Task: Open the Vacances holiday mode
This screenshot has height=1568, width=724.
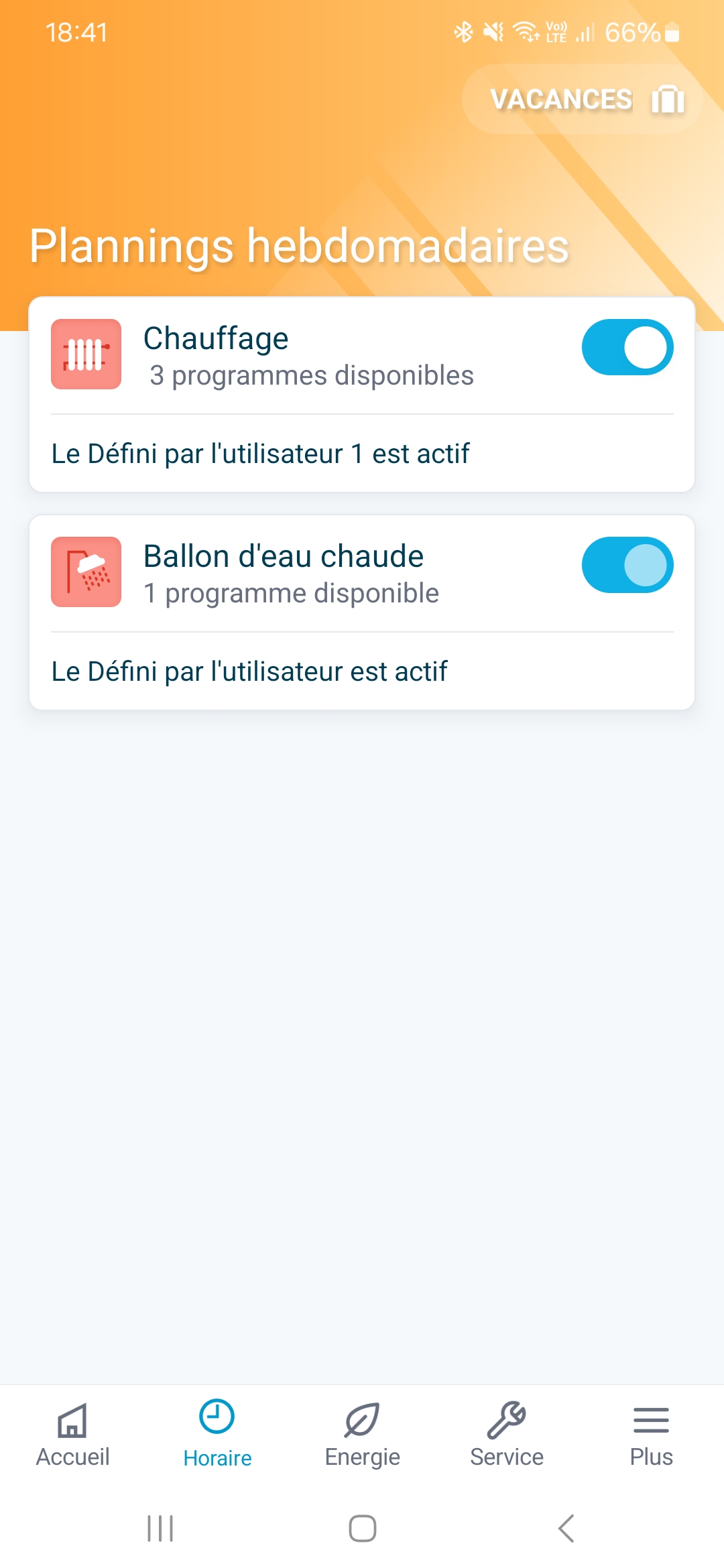Action: click(582, 99)
